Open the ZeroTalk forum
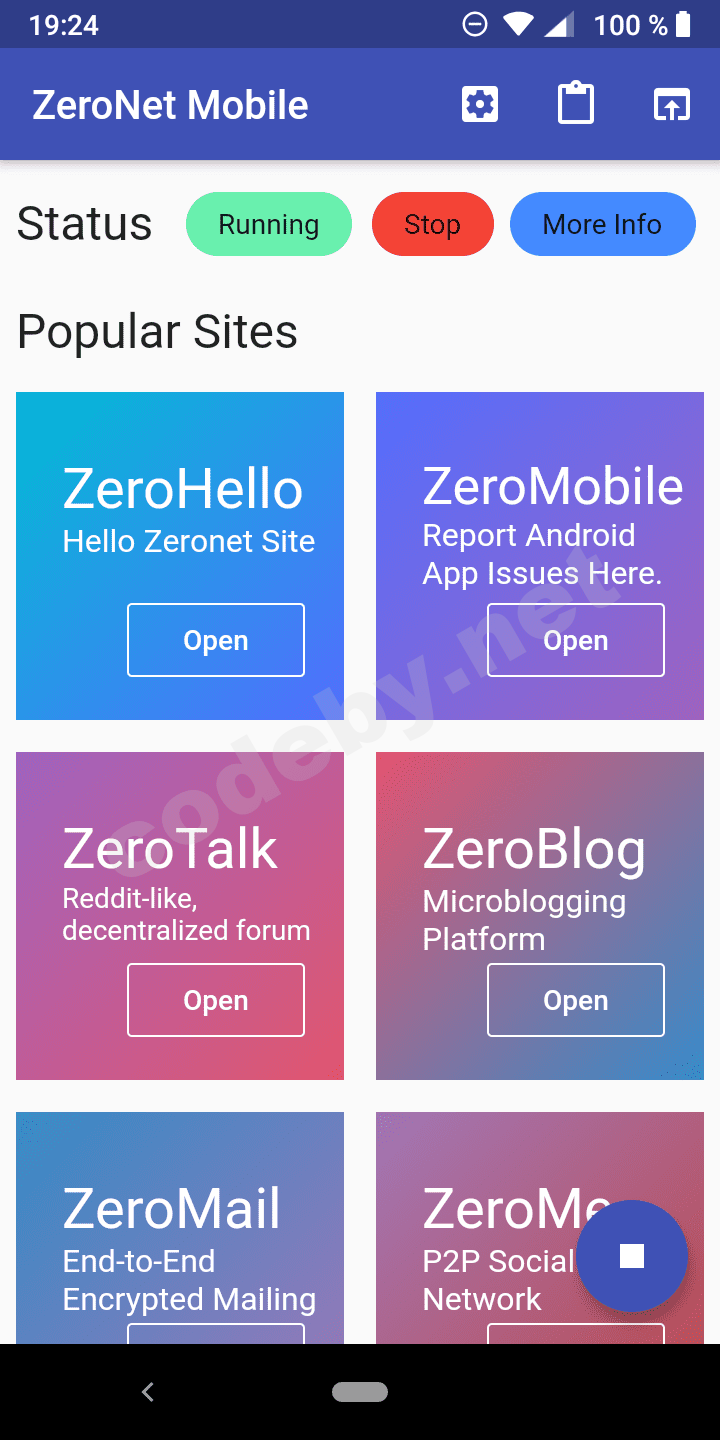This screenshot has height=1440, width=720. coord(216,1000)
